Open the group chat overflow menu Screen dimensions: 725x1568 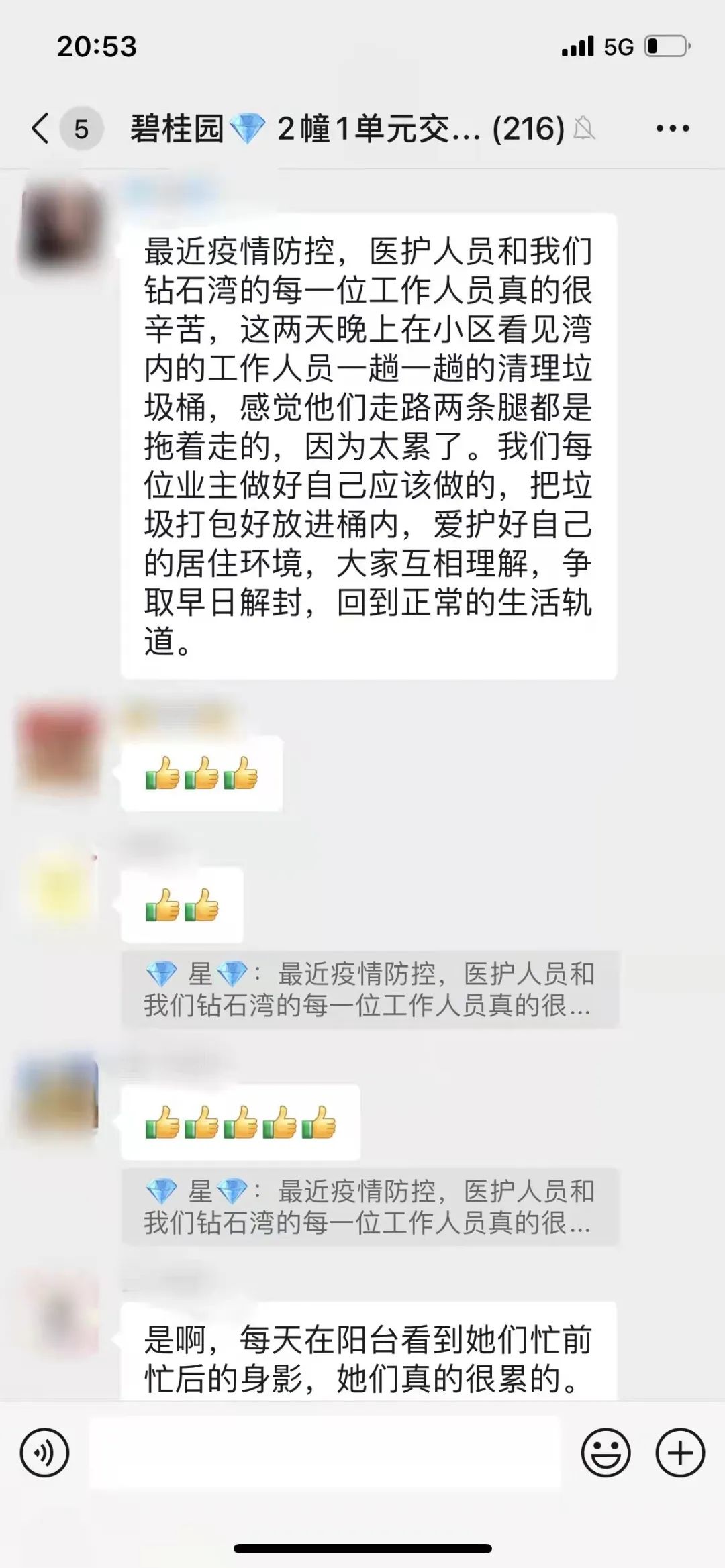[x=672, y=128]
